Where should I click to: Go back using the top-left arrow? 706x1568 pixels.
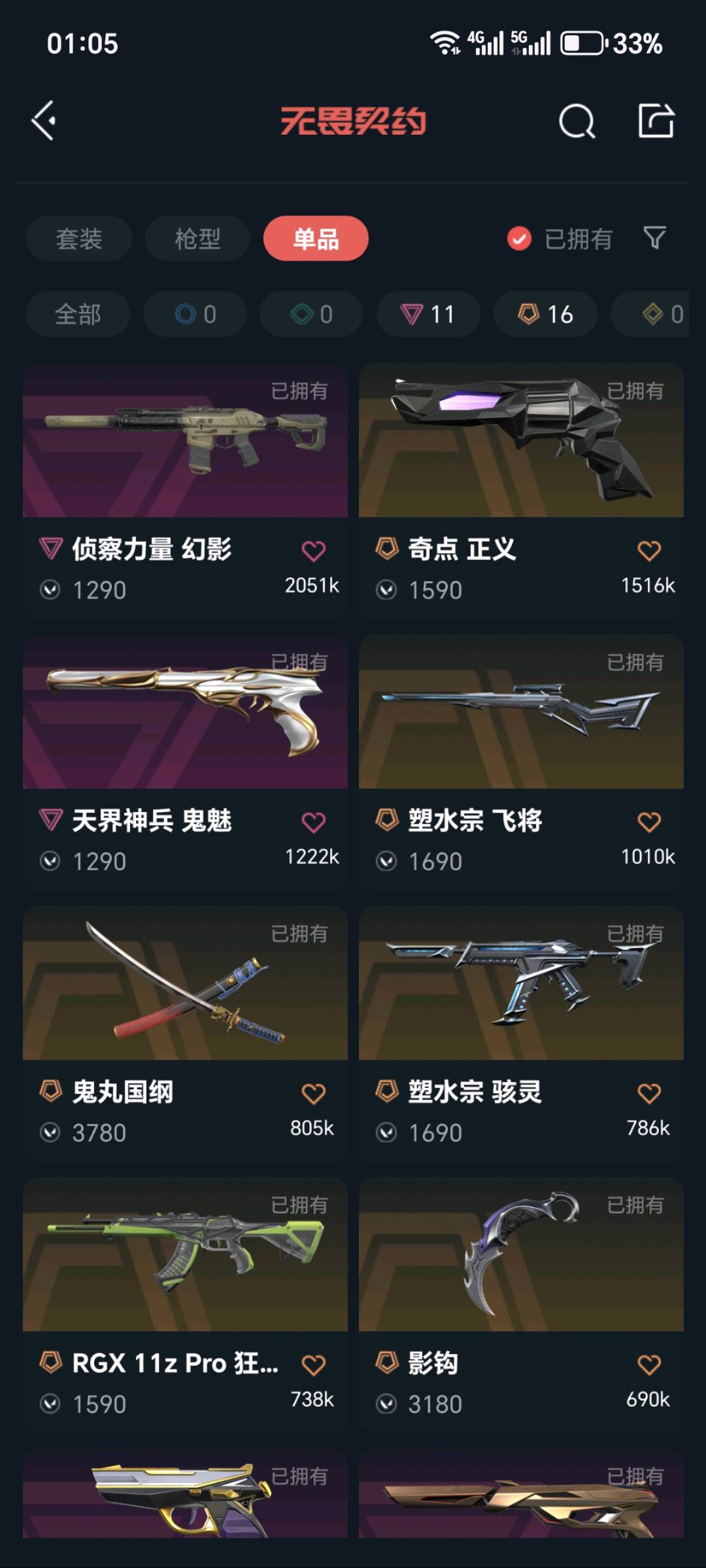[44, 121]
